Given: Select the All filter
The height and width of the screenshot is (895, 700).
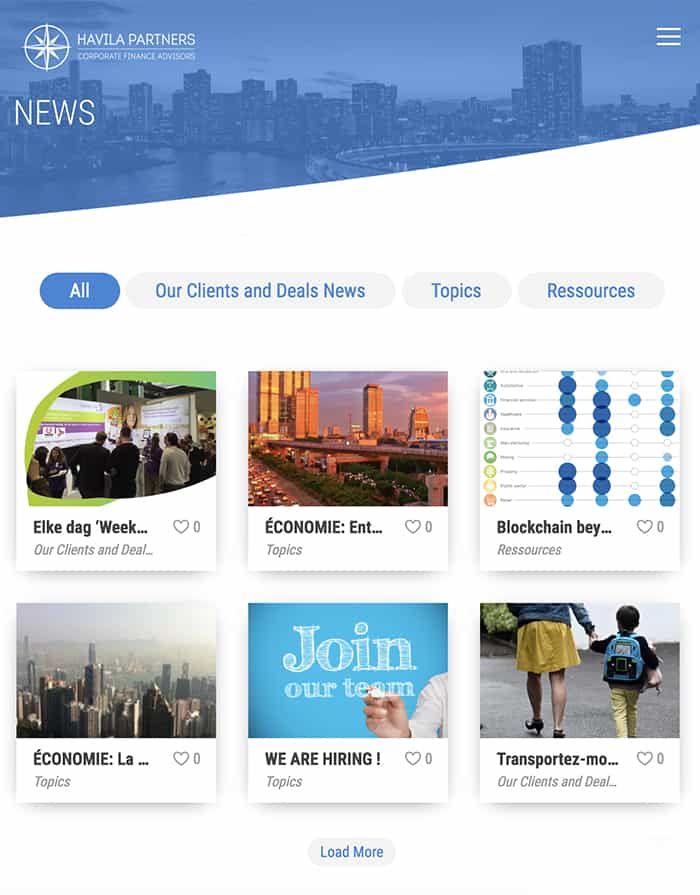Looking at the screenshot, I should 80,291.
